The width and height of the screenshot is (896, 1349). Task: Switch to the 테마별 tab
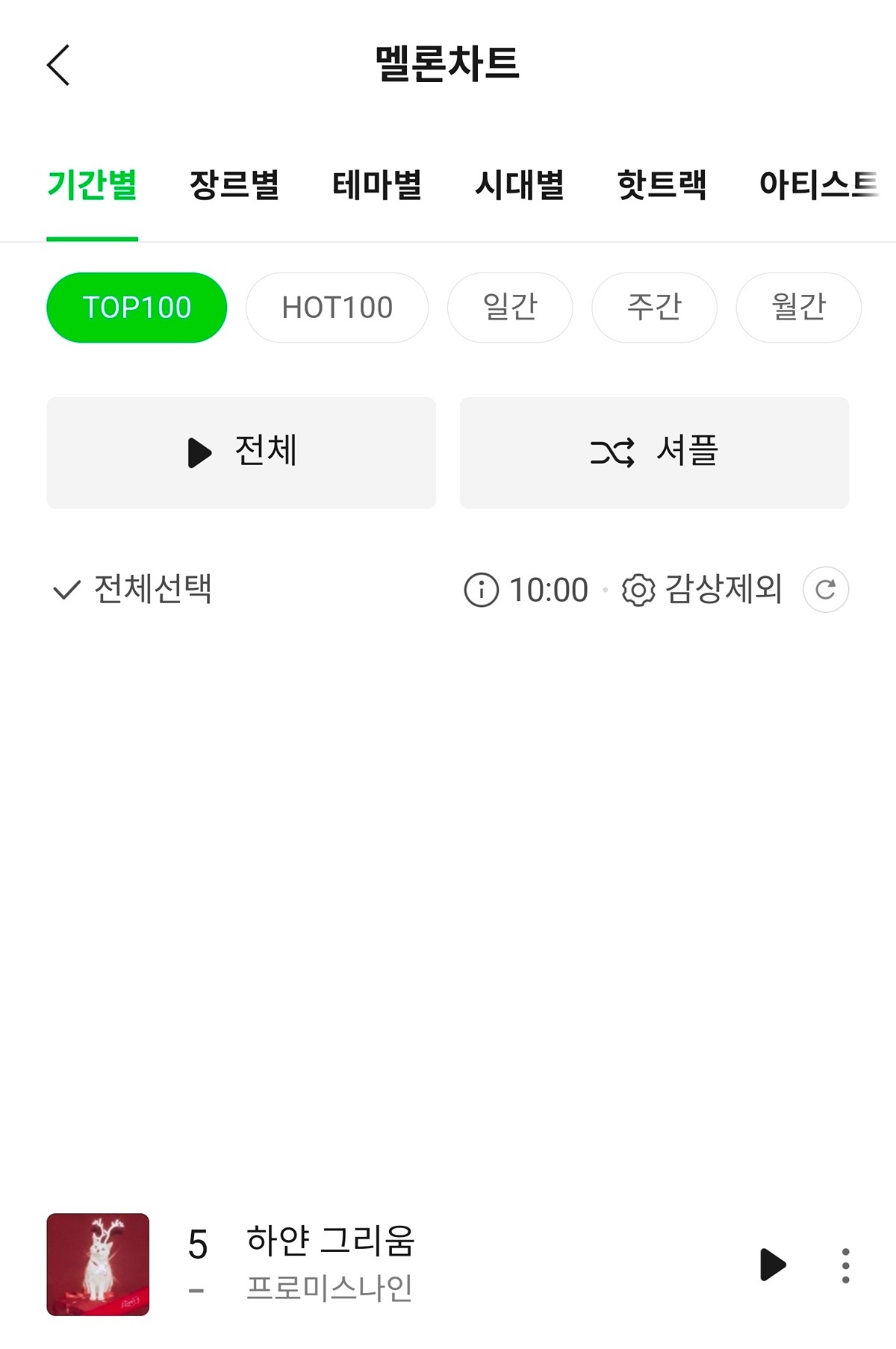click(377, 185)
